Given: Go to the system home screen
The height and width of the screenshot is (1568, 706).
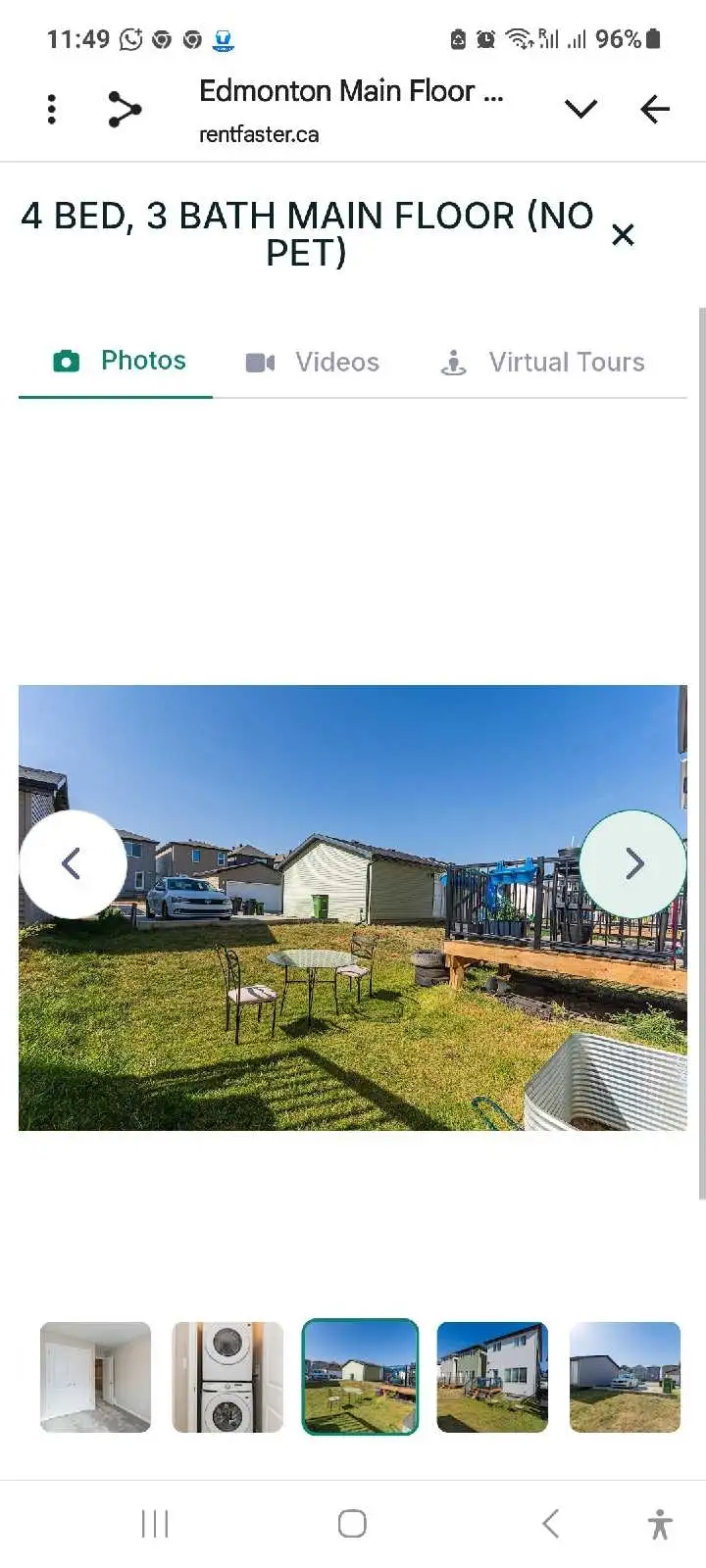Looking at the screenshot, I should pyautogui.click(x=352, y=1524).
